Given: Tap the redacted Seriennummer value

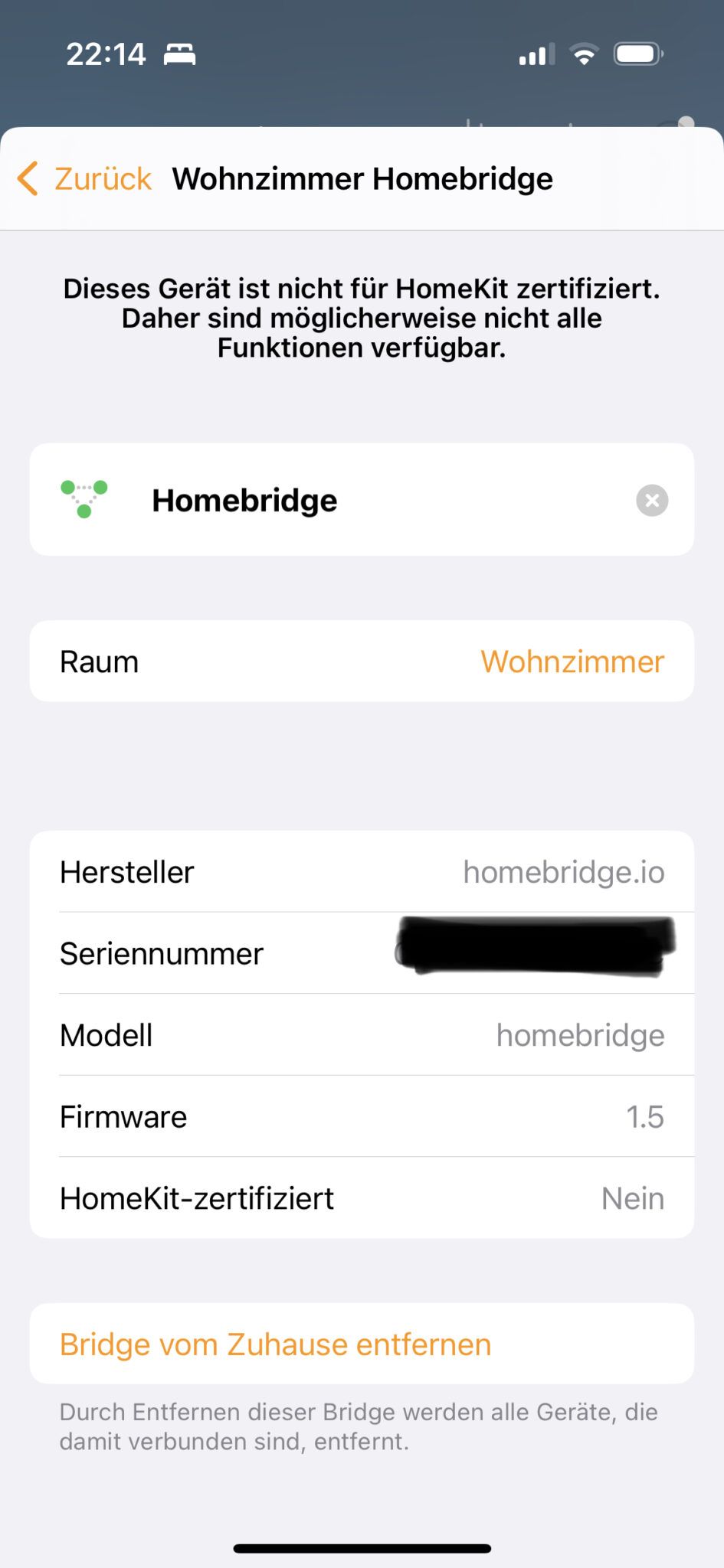Looking at the screenshot, I should [536, 952].
